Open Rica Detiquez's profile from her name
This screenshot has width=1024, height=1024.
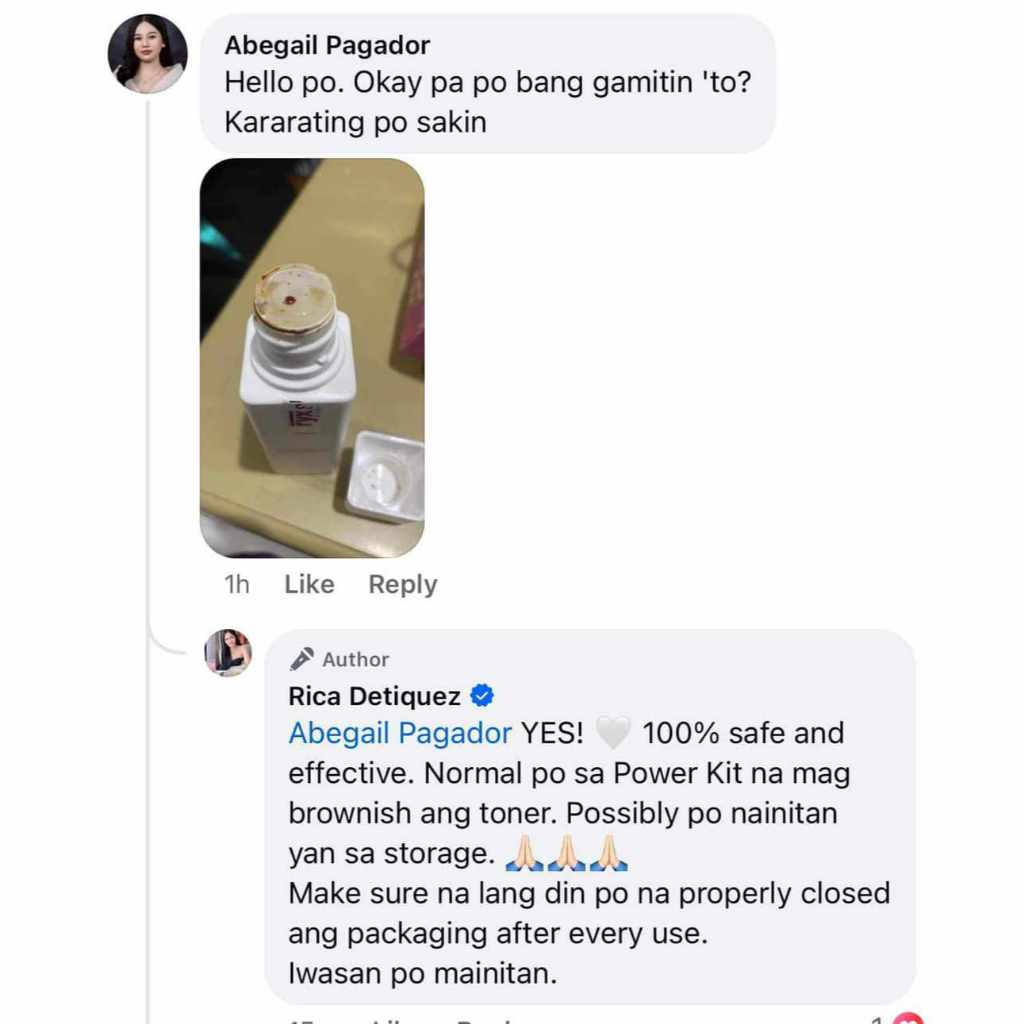(x=374, y=696)
